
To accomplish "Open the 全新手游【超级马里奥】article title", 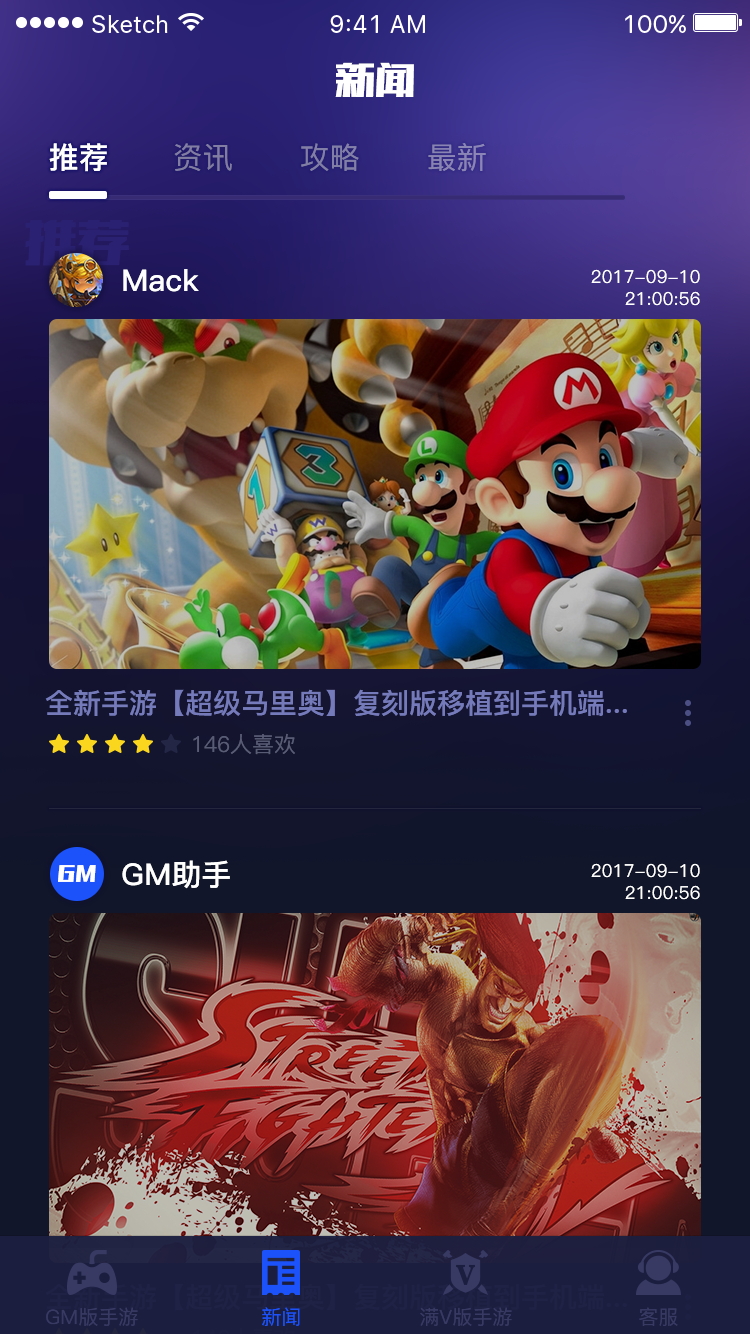I will point(337,704).
